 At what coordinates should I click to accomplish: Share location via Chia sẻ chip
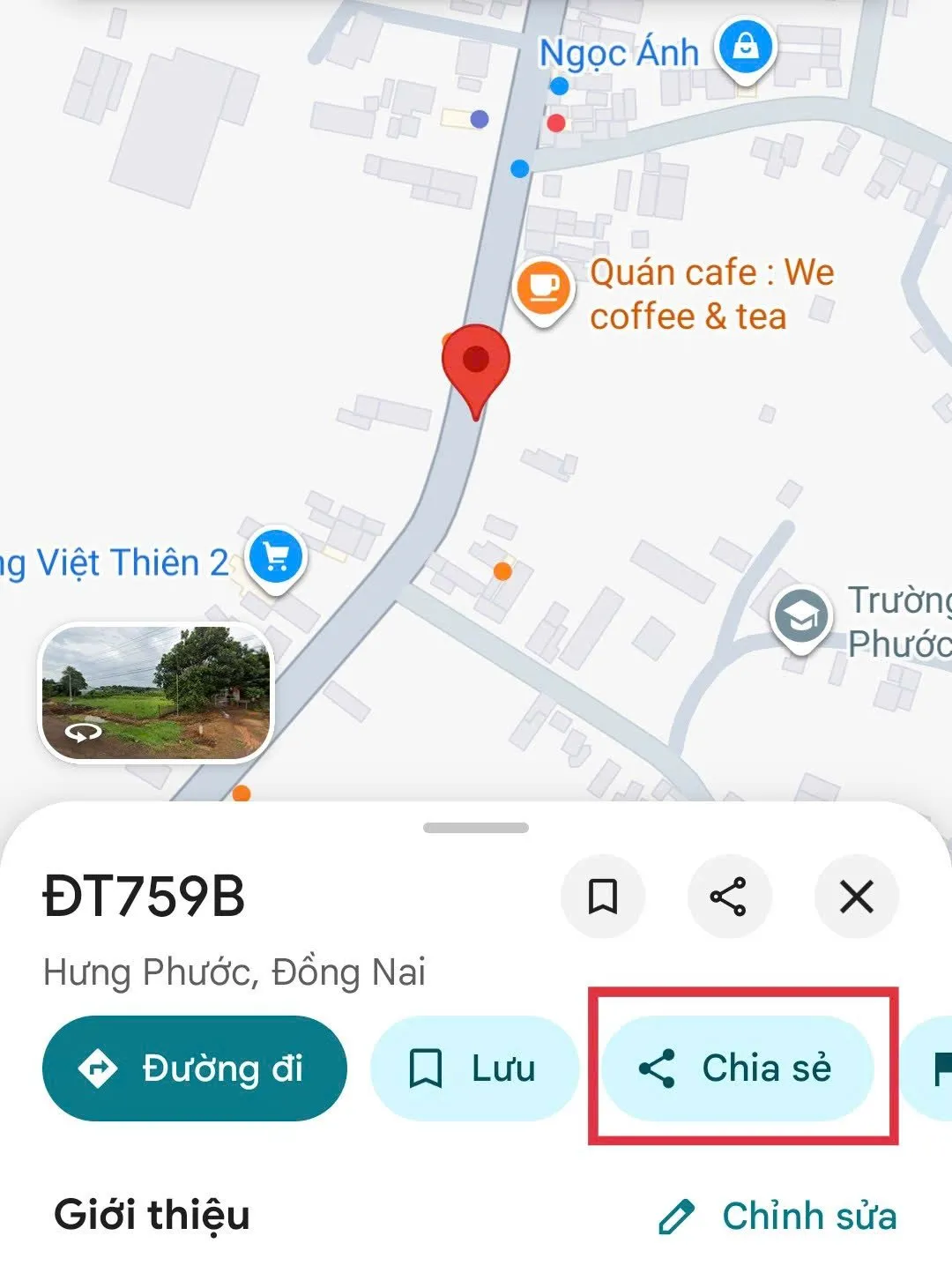point(737,1068)
